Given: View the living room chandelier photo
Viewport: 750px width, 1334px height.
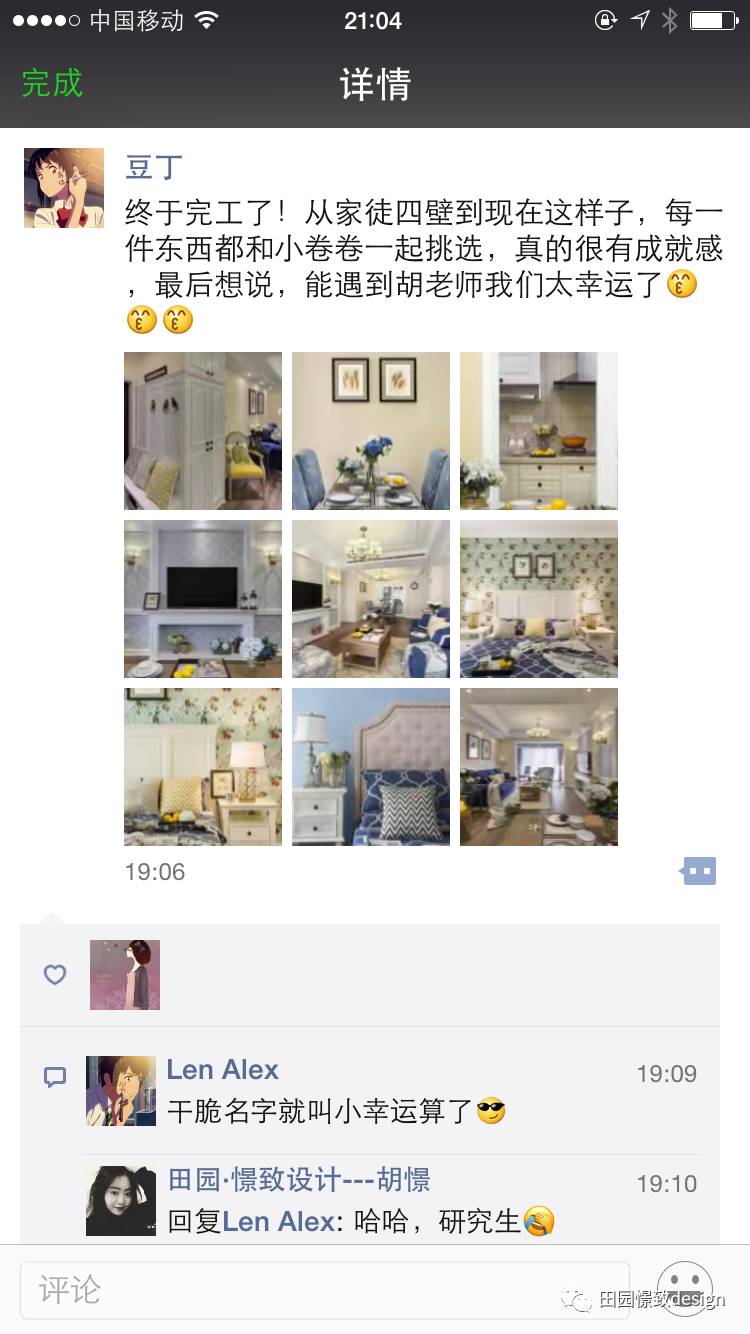Looking at the screenshot, I should coord(371,599).
